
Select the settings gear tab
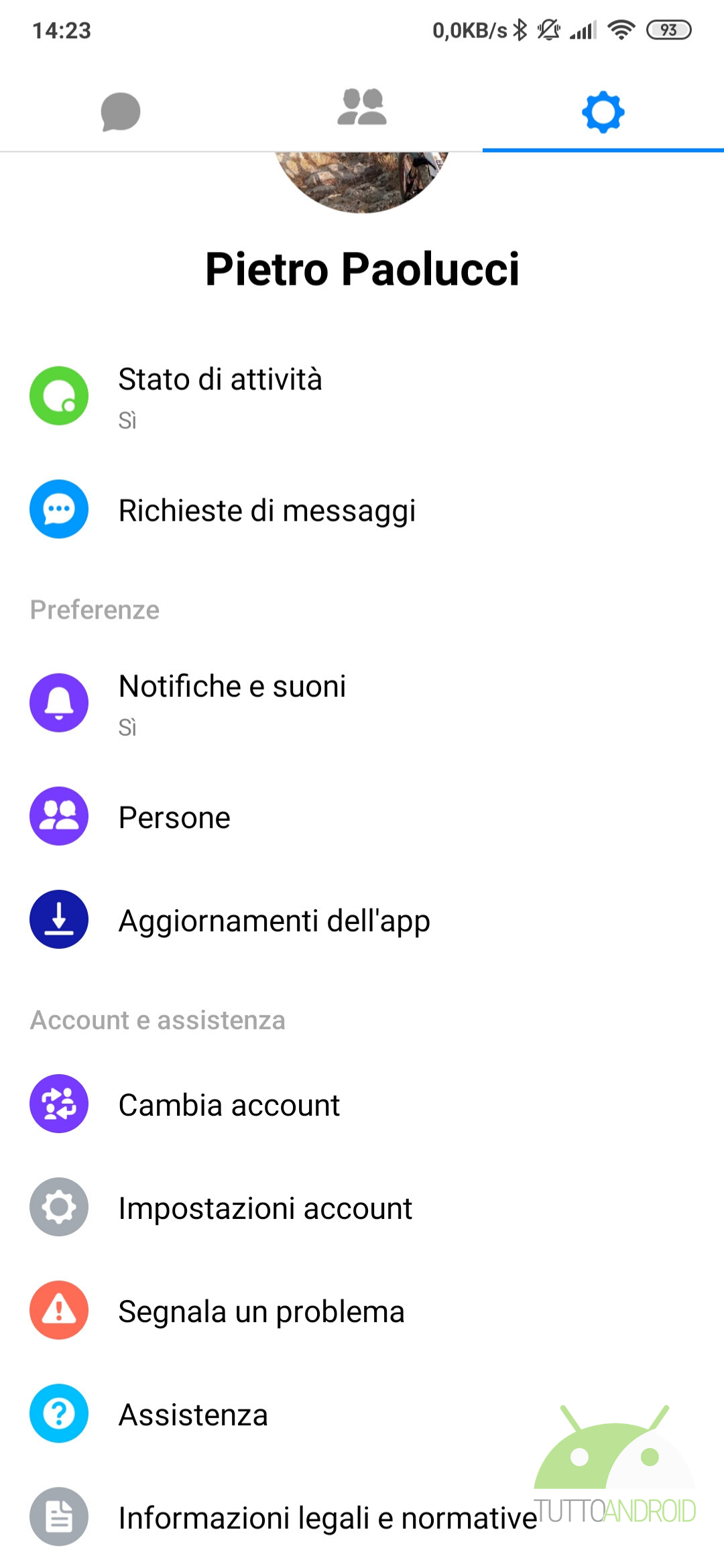[603, 111]
